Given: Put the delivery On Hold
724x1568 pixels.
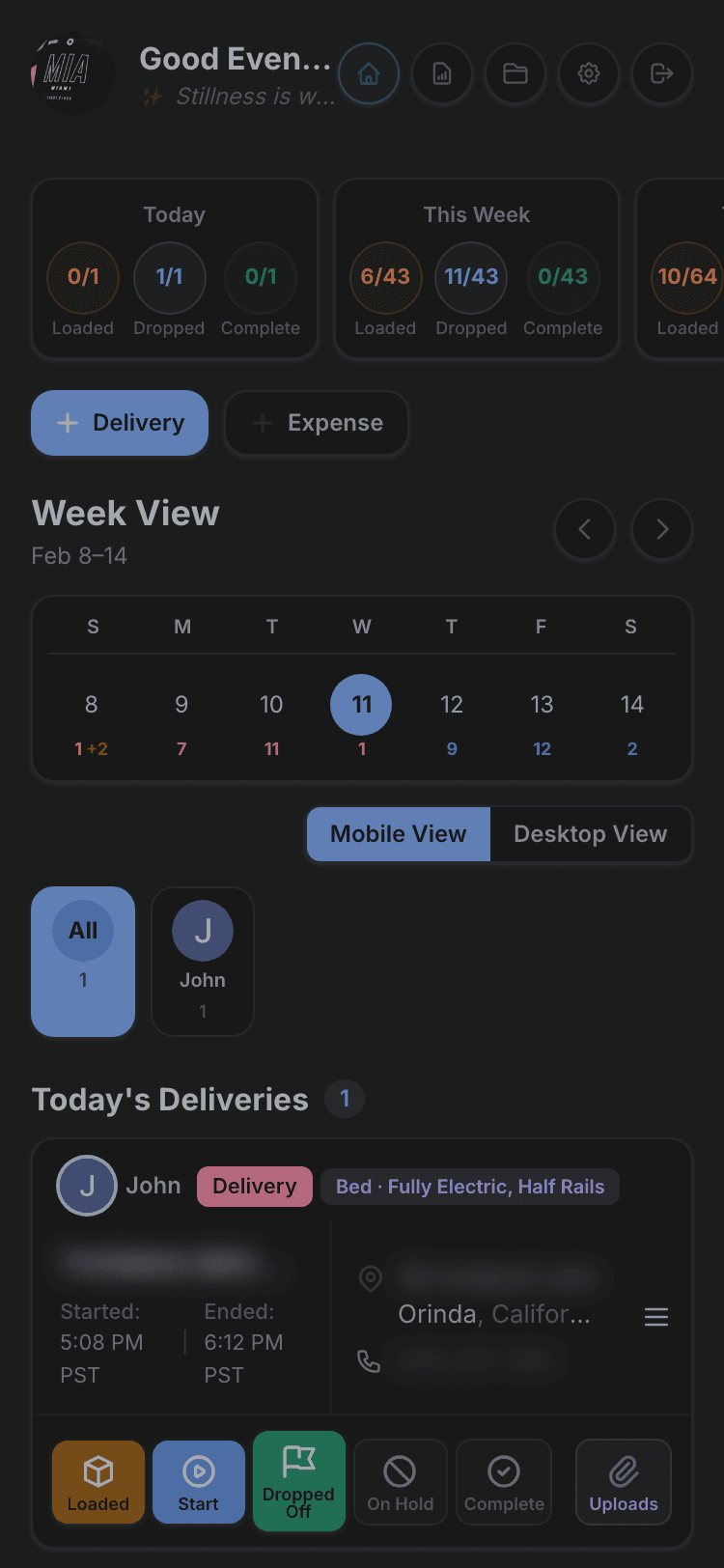Looking at the screenshot, I should click(x=400, y=1481).
